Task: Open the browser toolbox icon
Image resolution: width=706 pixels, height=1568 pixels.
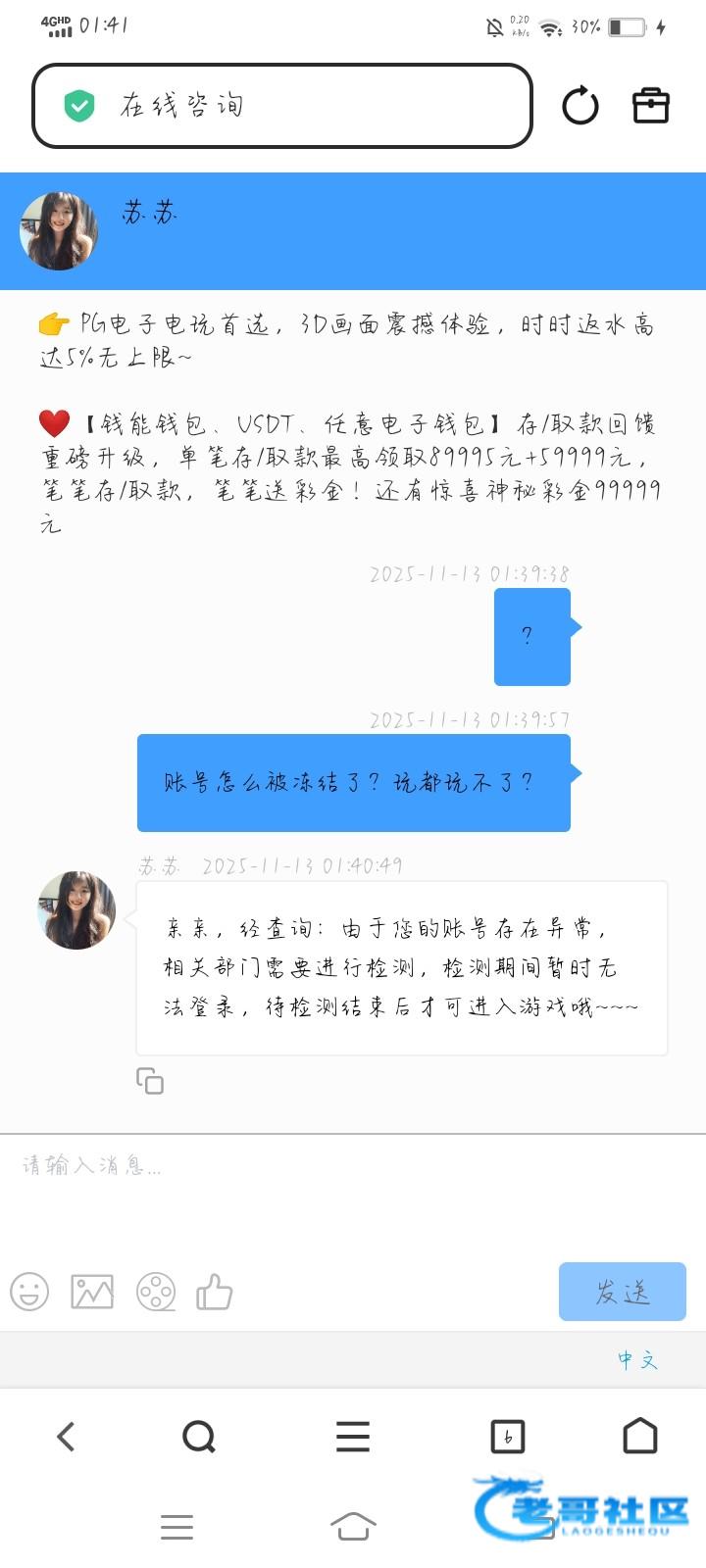Action: click(650, 106)
